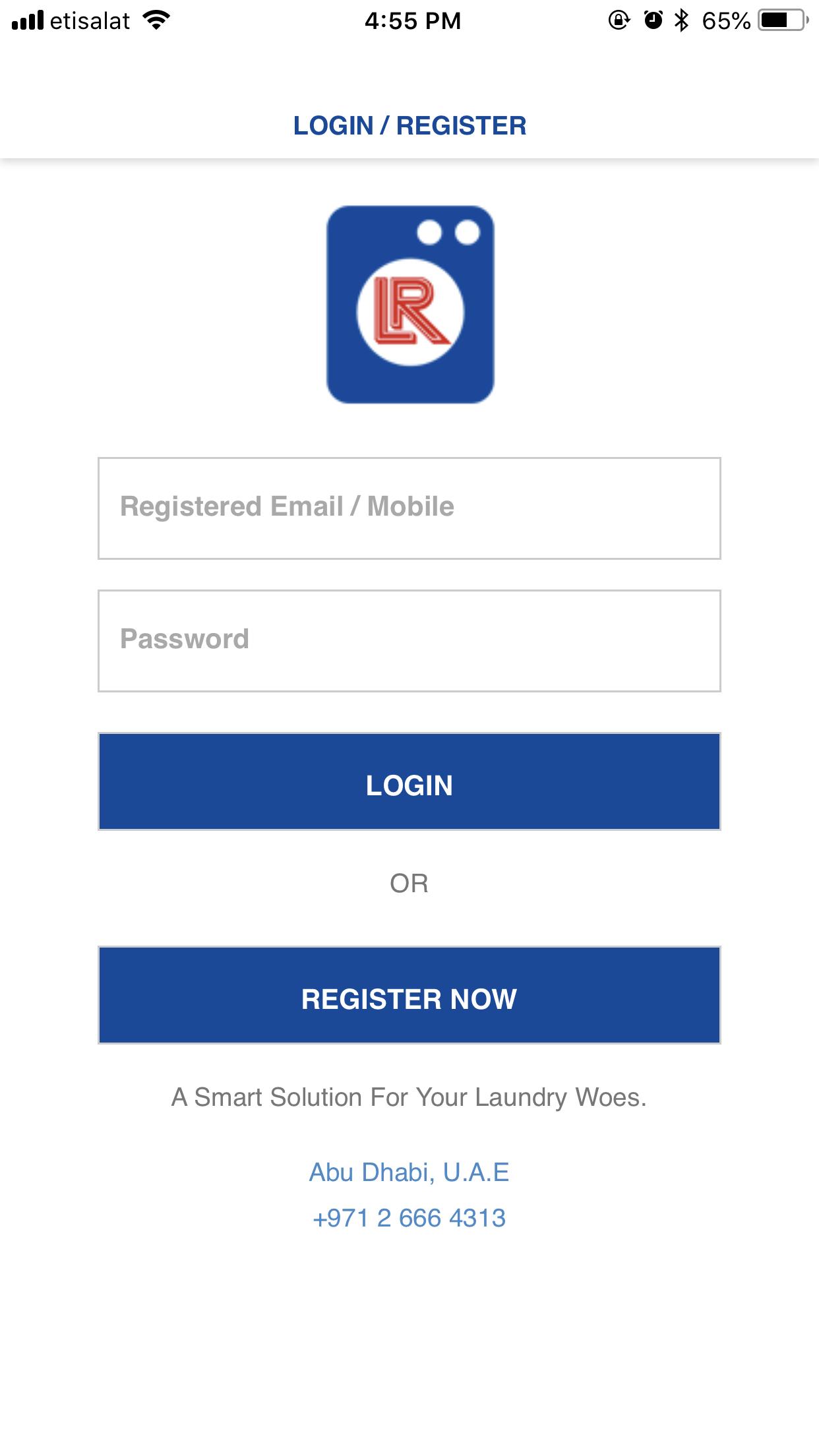Click the orientation lock icon
This screenshot has width=819, height=1456.
pos(619,19)
